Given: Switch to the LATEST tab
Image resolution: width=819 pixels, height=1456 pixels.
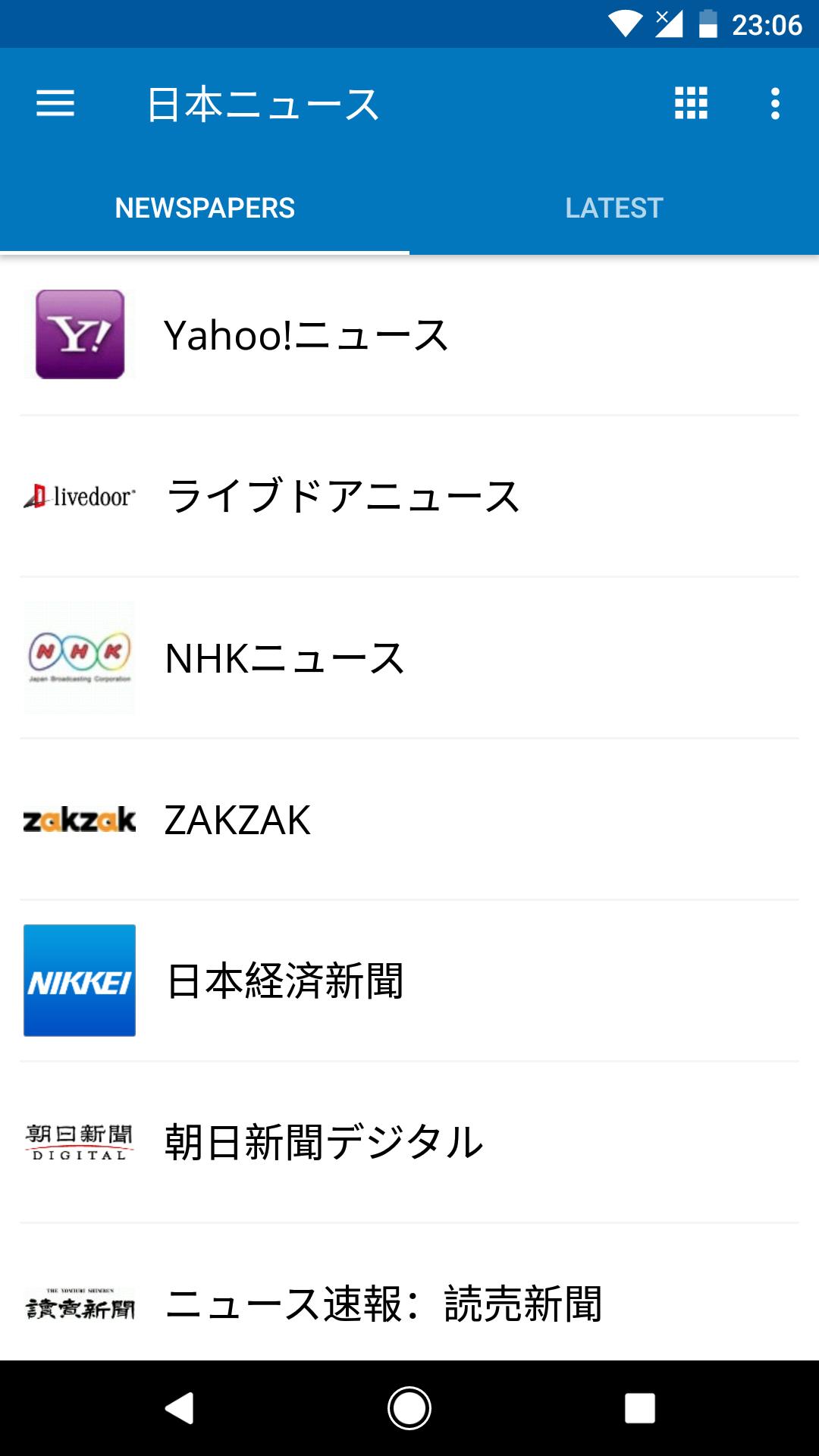Looking at the screenshot, I should click(614, 206).
